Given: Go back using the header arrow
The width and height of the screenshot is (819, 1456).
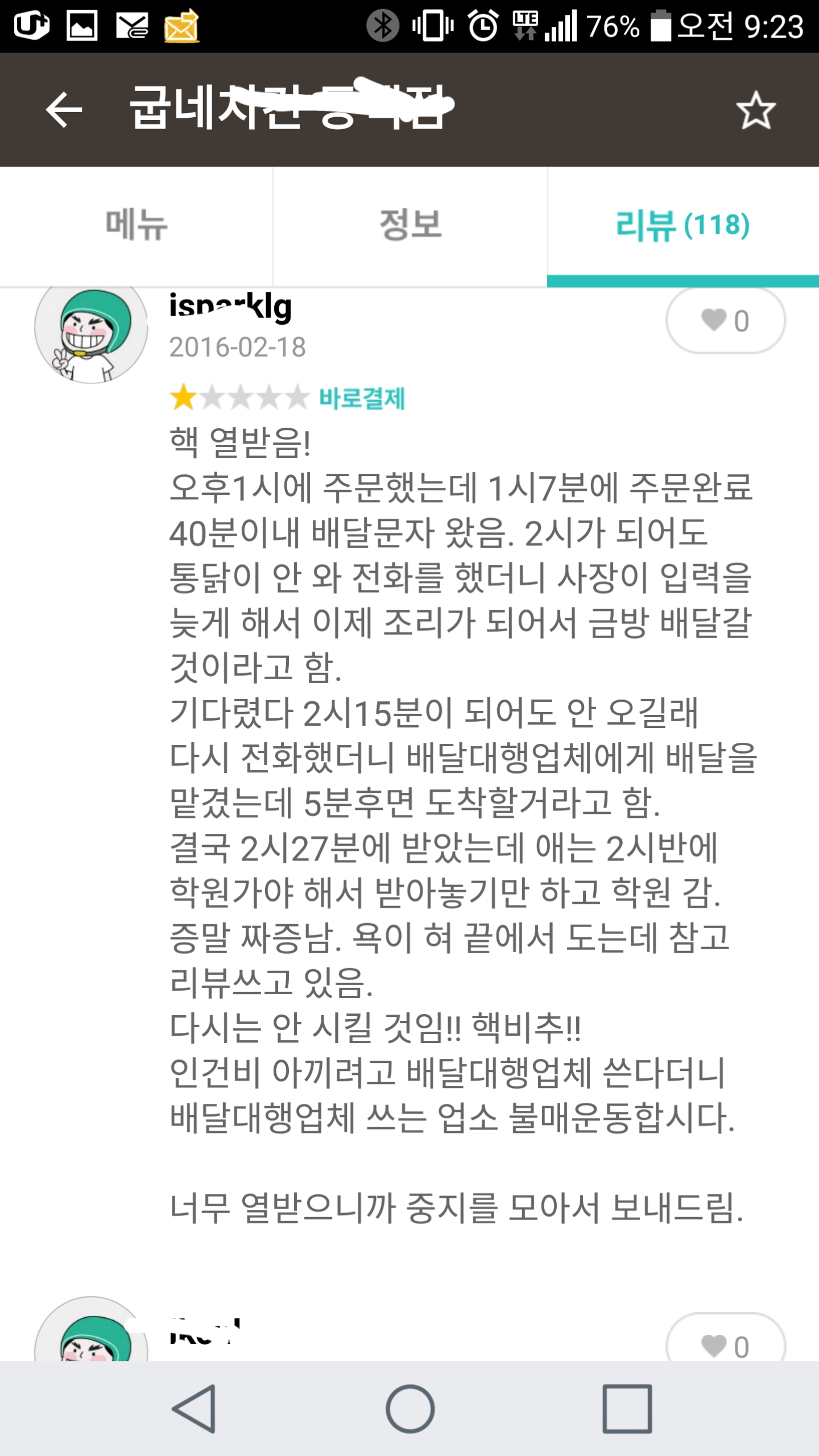Looking at the screenshot, I should pyautogui.click(x=64, y=109).
